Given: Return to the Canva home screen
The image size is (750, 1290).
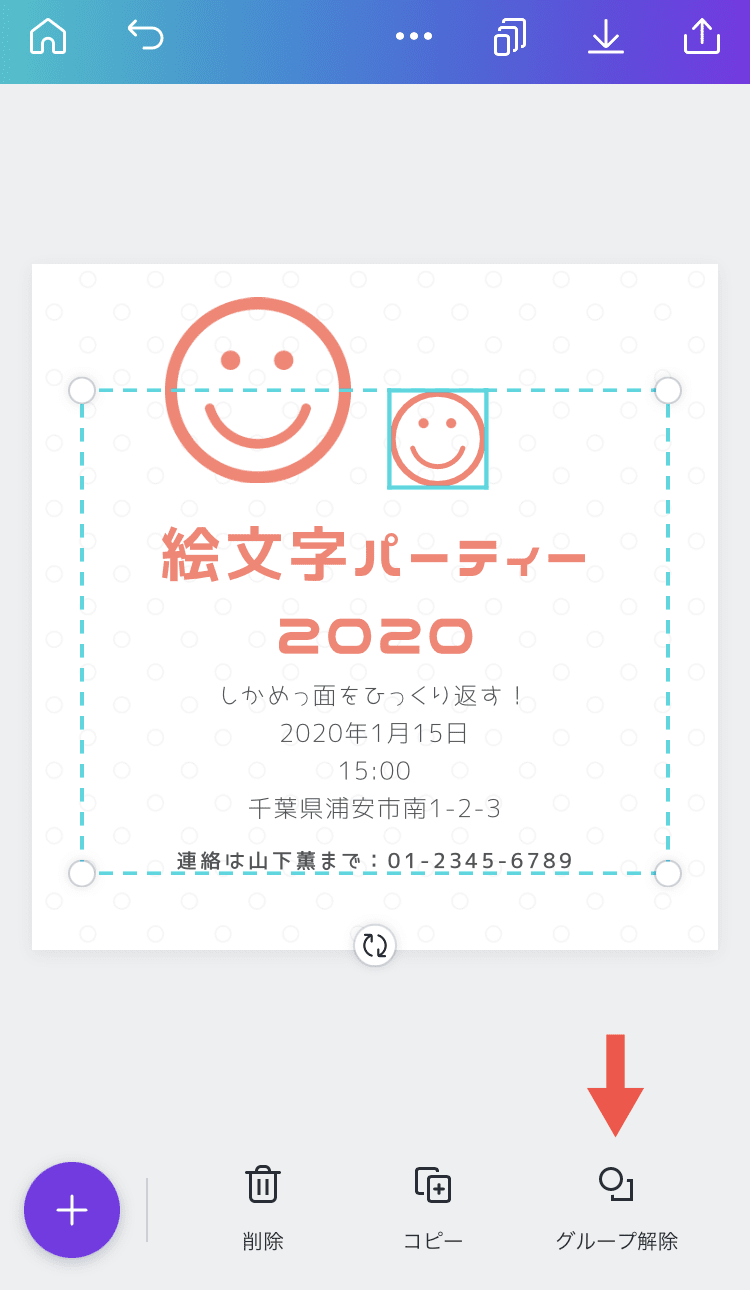Looking at the screenshot, I should (47, 36).
